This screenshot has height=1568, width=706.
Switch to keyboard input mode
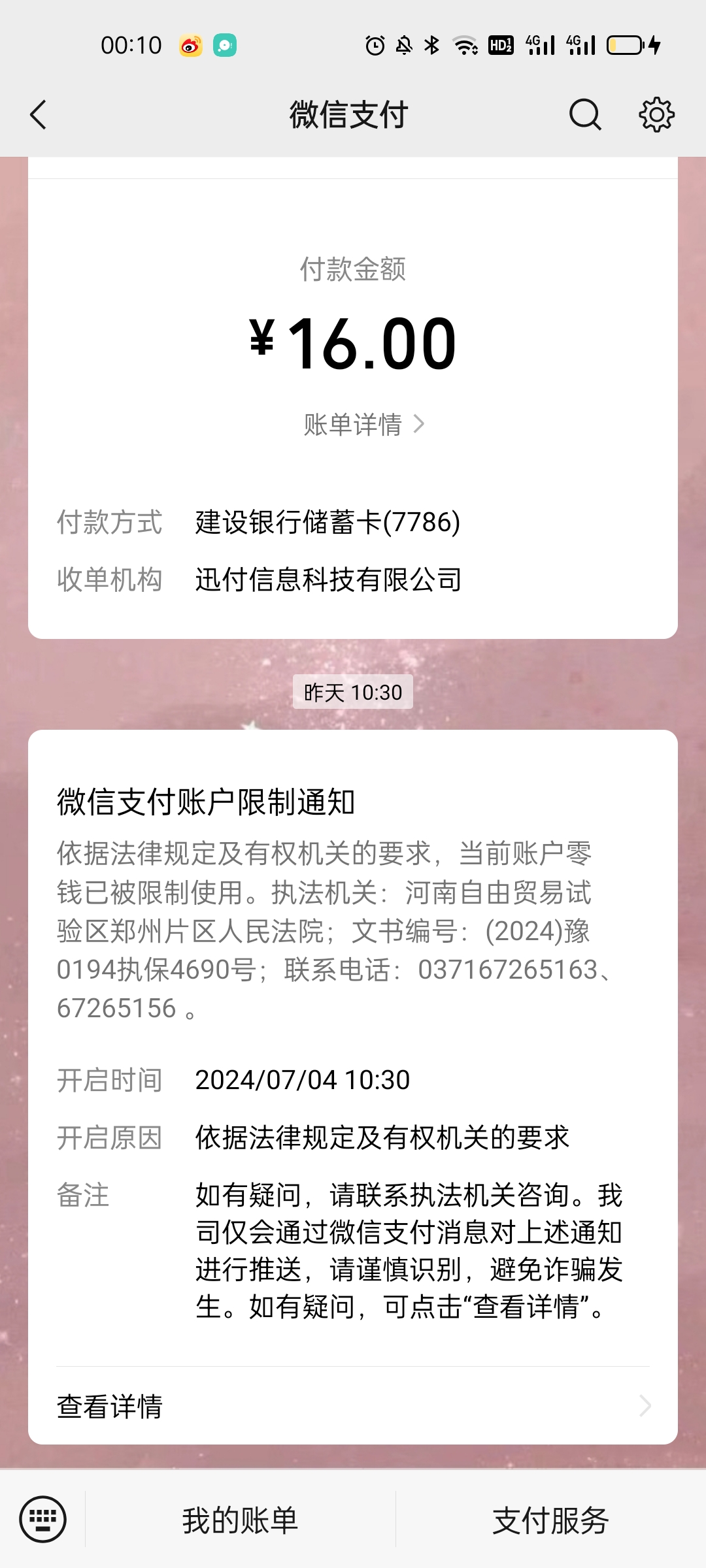[x=43, y=1519]
